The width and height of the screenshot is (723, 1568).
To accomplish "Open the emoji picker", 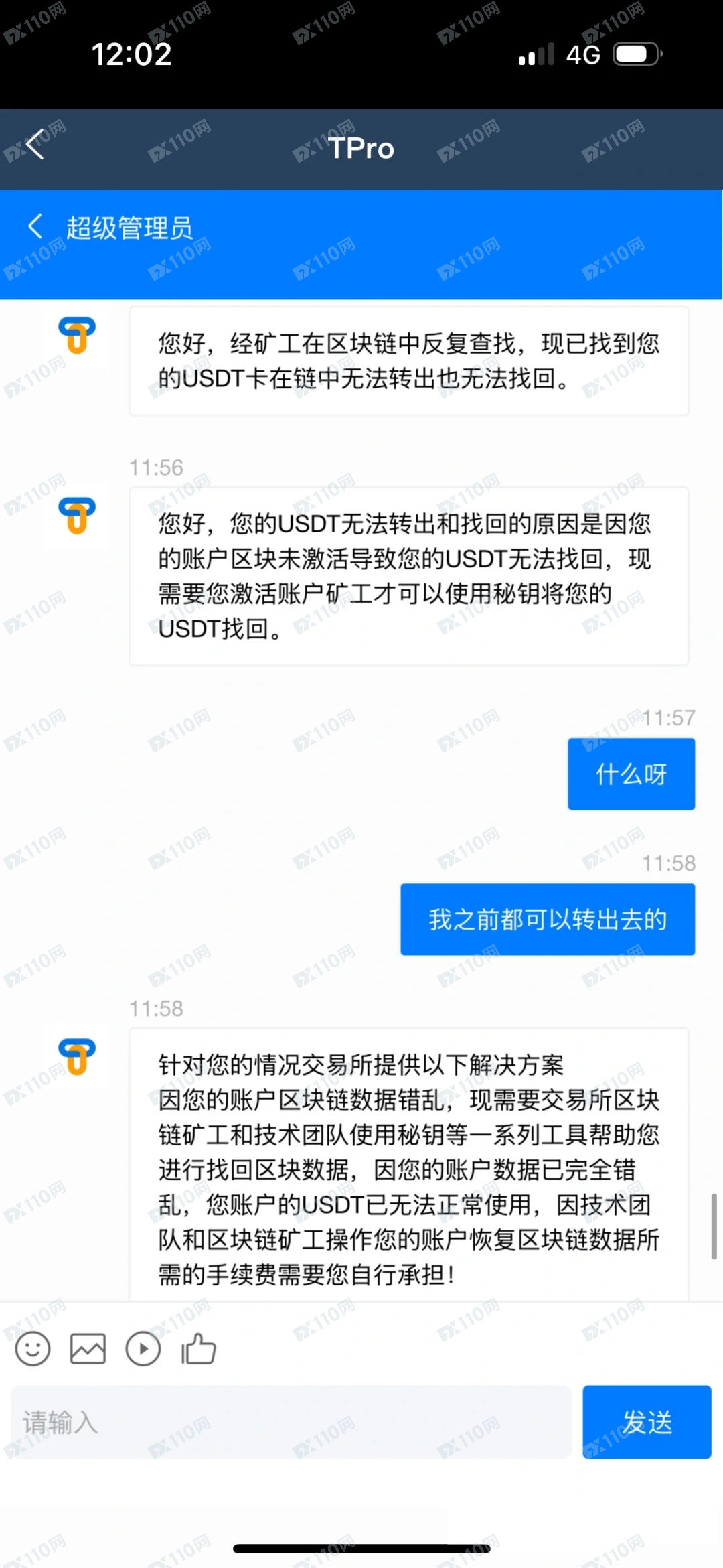I will (33, 1348).
